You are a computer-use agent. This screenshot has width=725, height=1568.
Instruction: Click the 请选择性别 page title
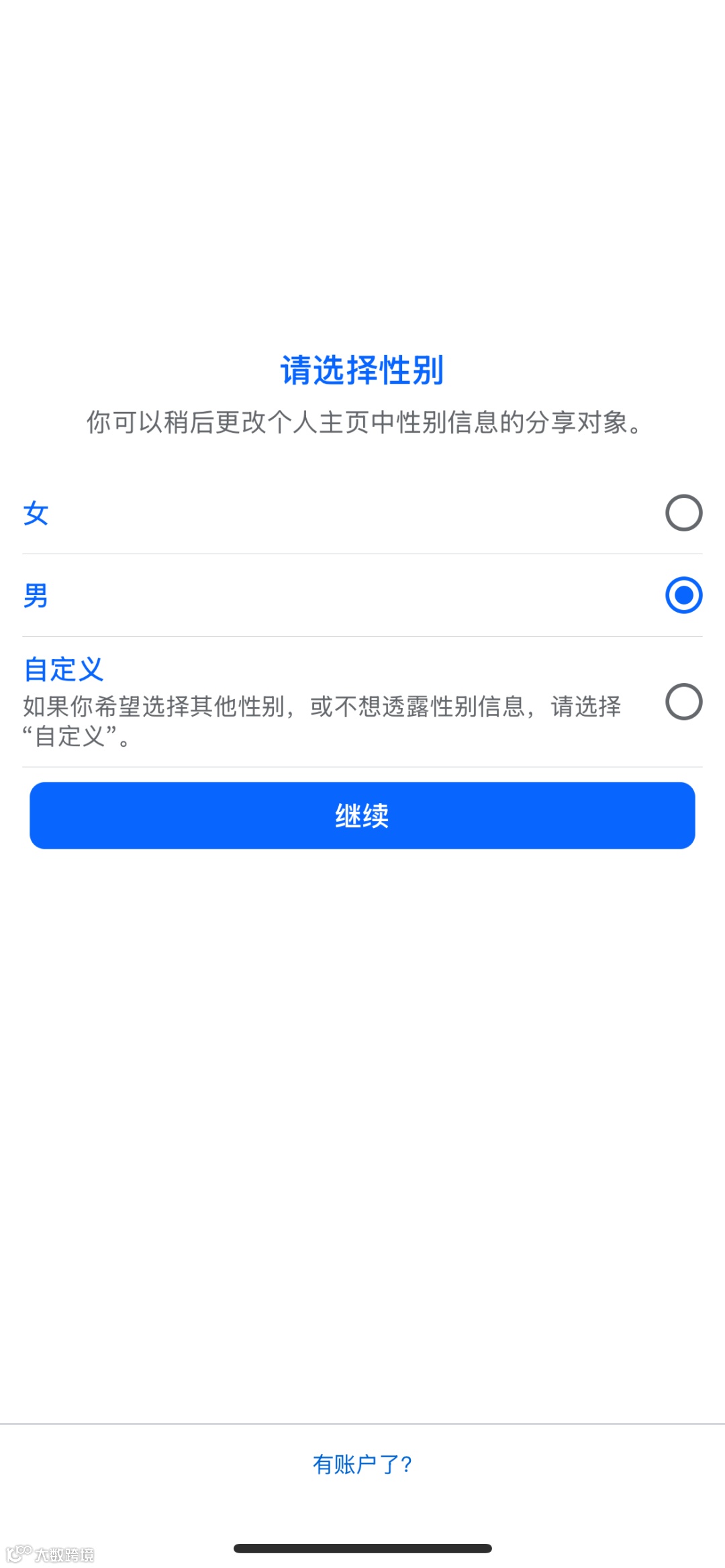[362, 370]
